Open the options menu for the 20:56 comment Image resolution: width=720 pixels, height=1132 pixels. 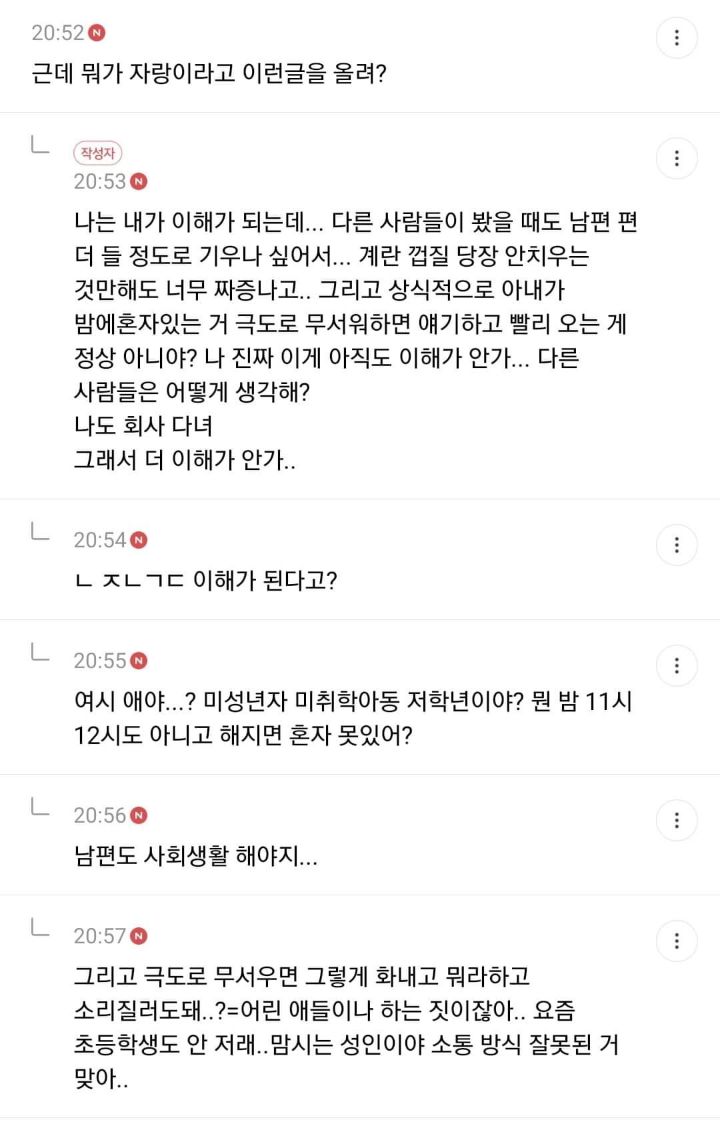pyautogui.click(x=677, y=820)
